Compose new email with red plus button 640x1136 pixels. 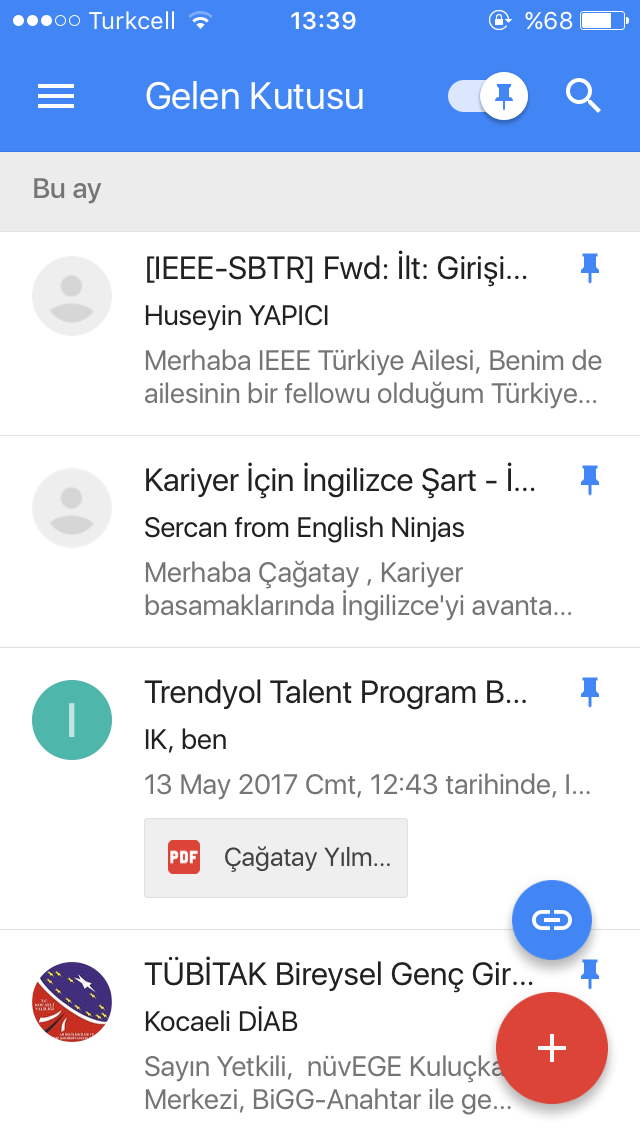pos(552,1048)
